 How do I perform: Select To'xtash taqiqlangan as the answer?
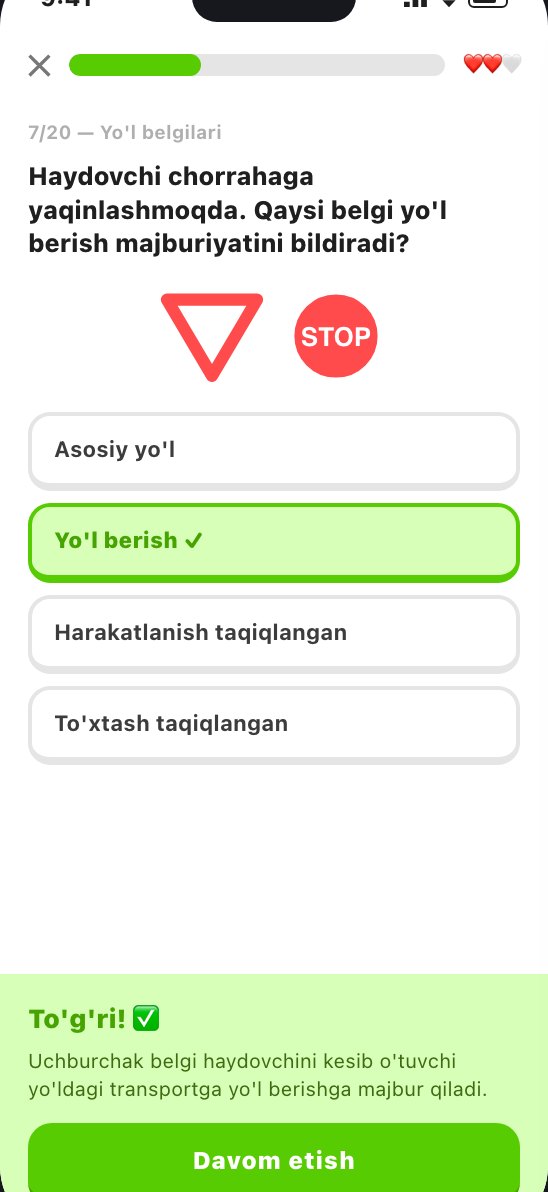[274, 724]
